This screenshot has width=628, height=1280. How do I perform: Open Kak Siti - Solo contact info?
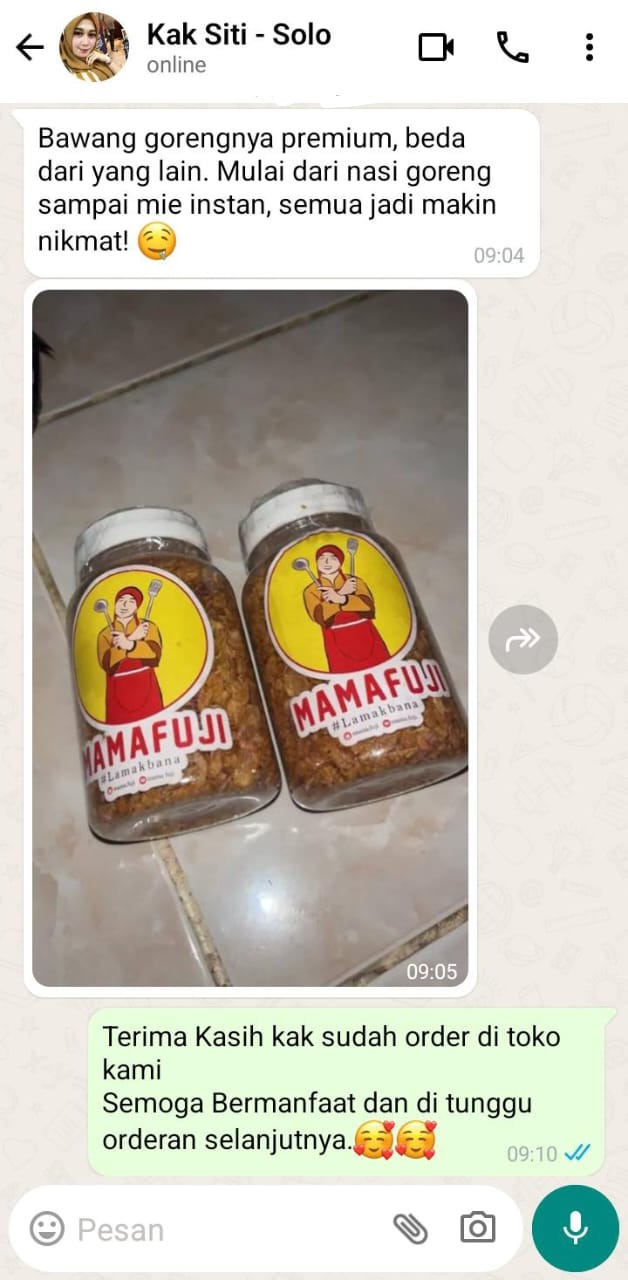(238, 47)
